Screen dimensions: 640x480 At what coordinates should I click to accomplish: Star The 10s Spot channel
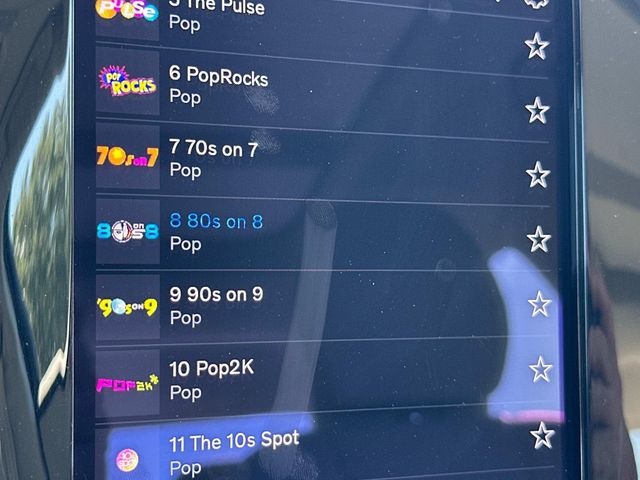pos(542,434)
